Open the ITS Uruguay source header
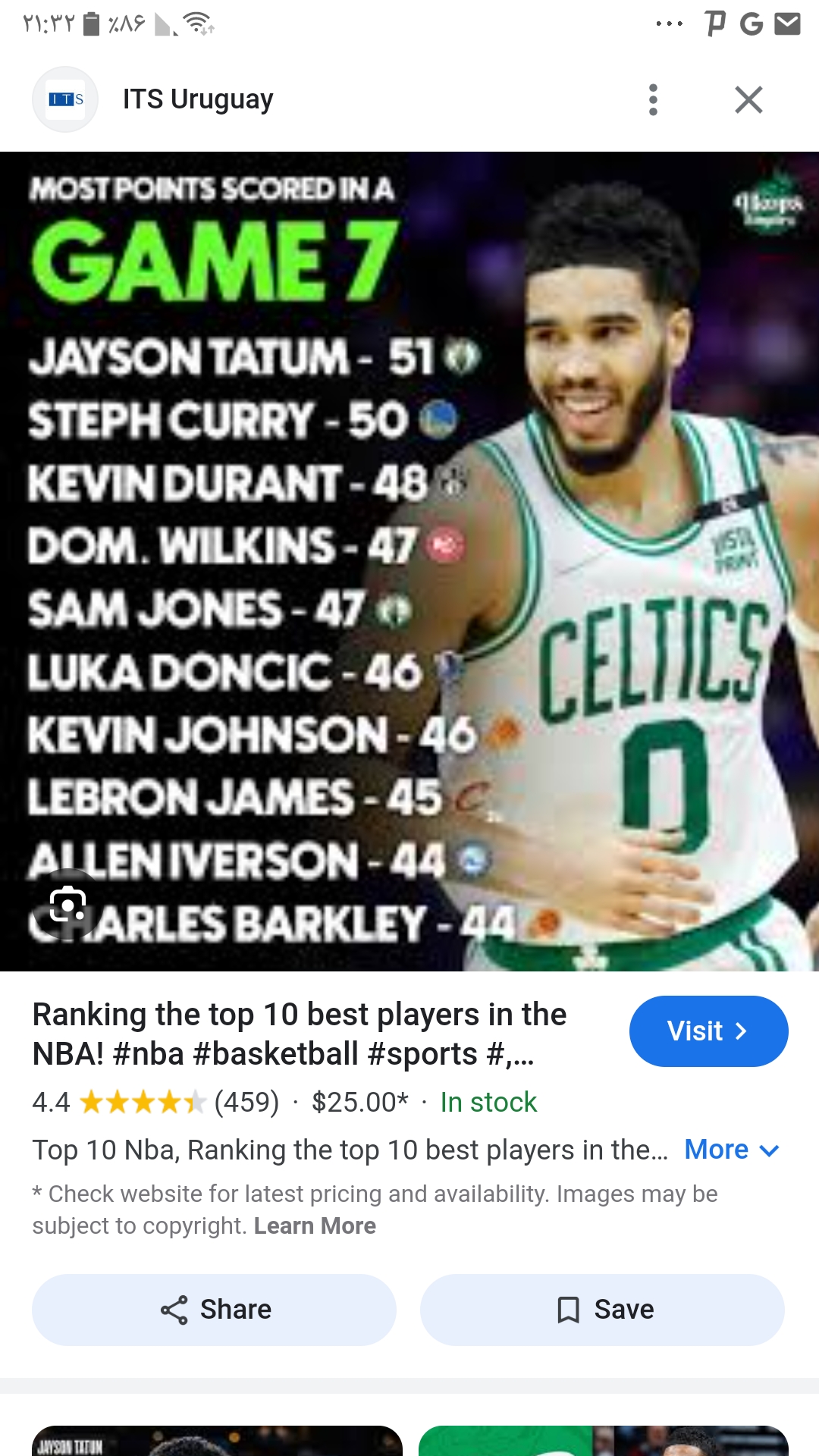 pos(153,99)
